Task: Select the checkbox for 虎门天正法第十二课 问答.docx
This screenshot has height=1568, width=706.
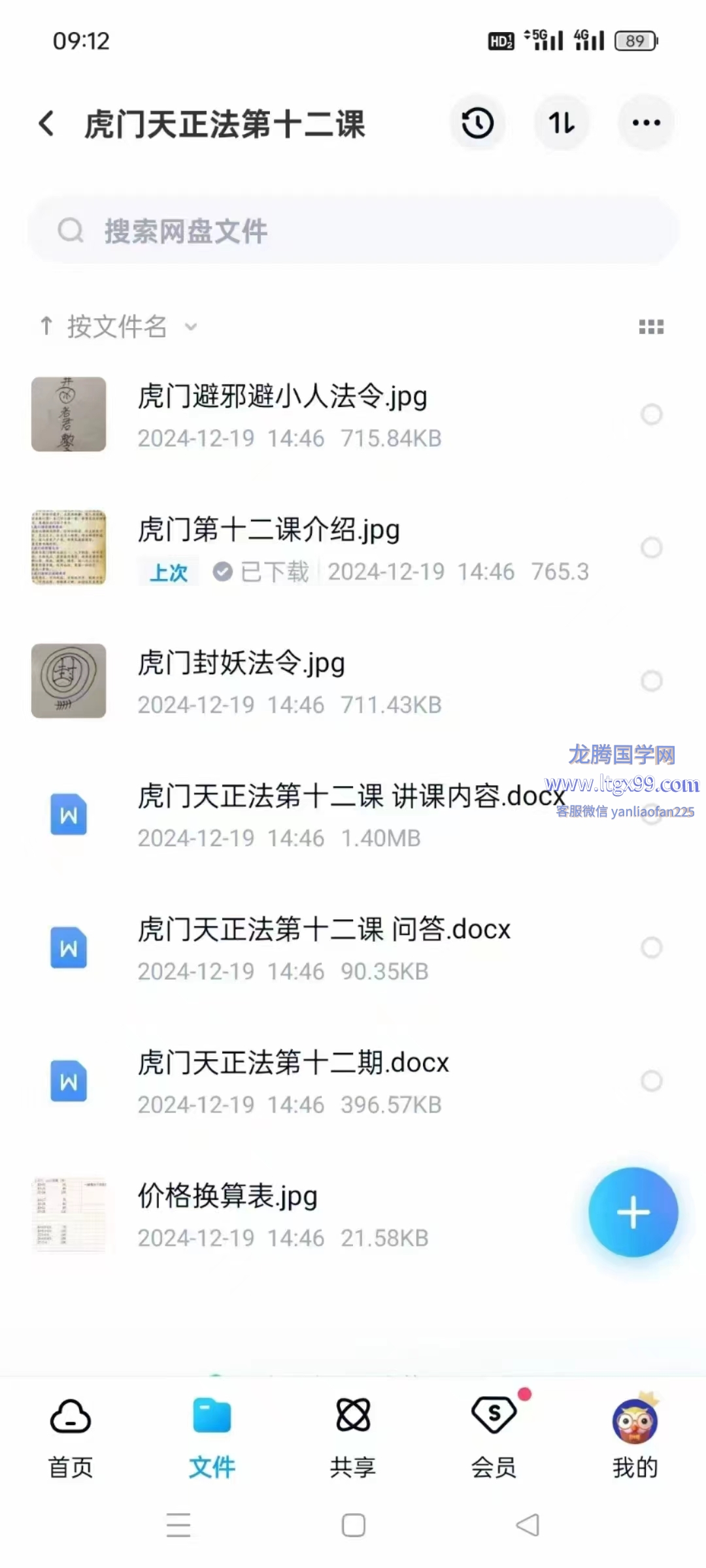Action: 651,947
